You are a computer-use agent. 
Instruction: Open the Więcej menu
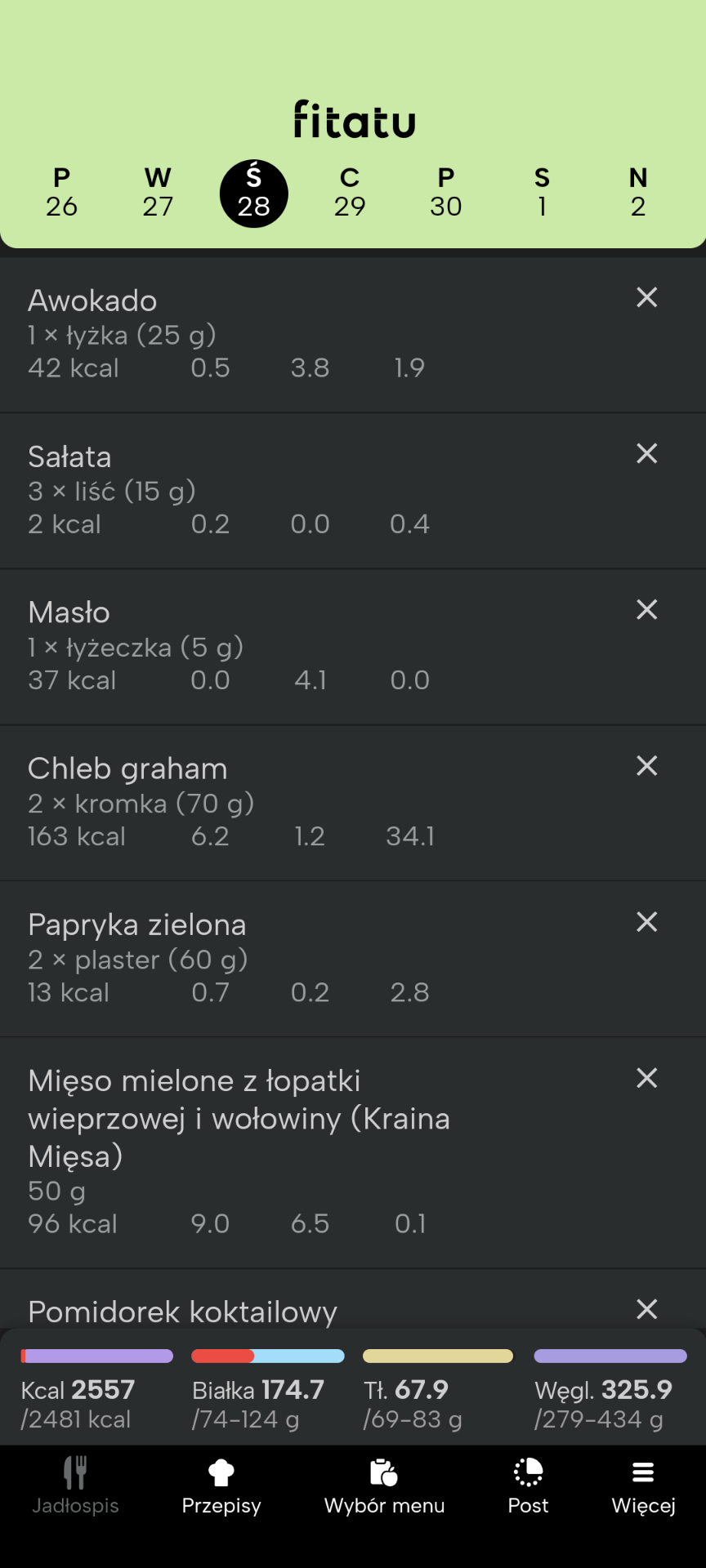(643, 1486)
